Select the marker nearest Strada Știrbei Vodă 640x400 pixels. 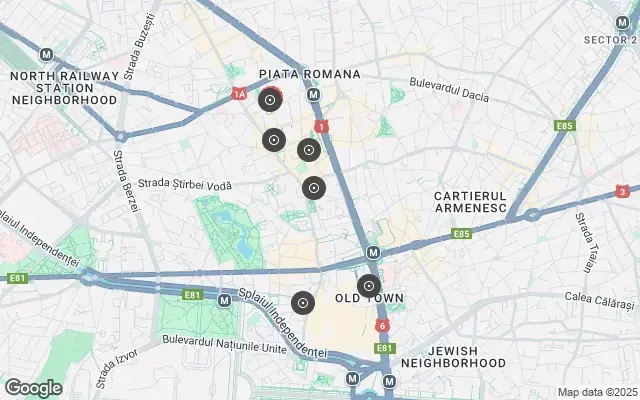pos(313,187)
